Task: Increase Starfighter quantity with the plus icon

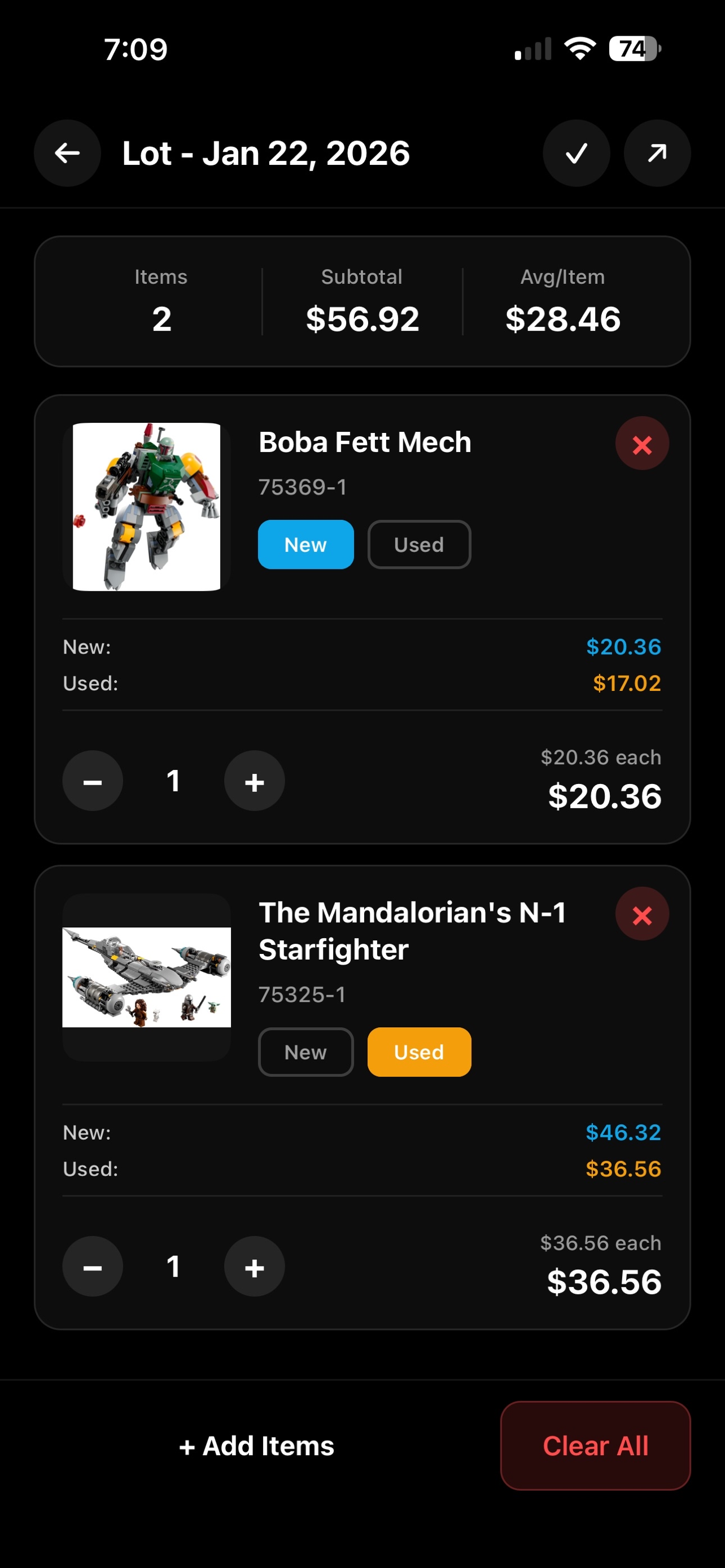Action: pos(254,1267)
